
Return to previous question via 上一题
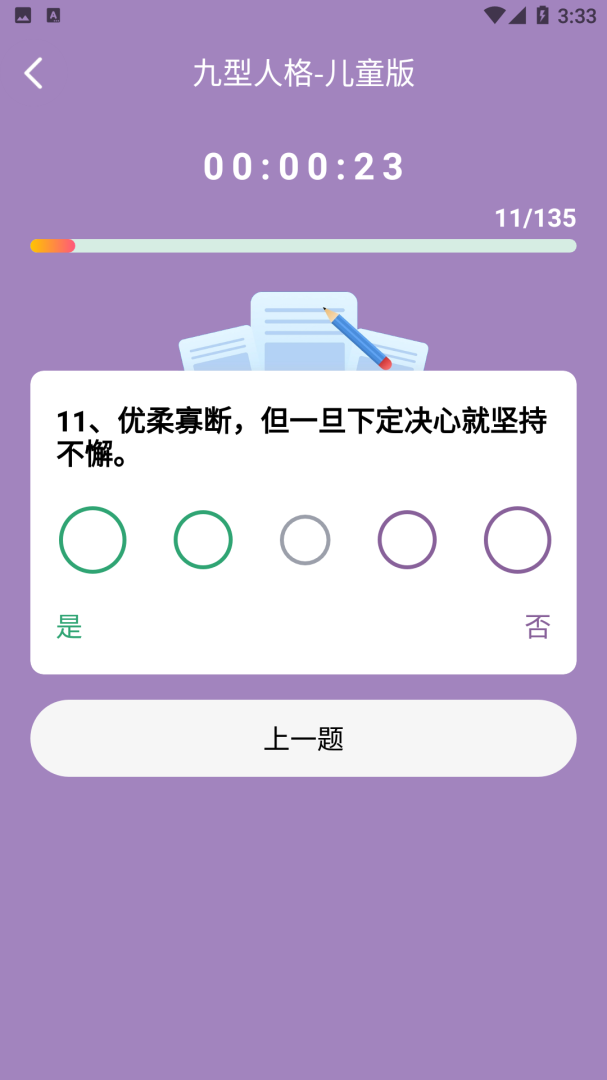(x=303, y=738)
